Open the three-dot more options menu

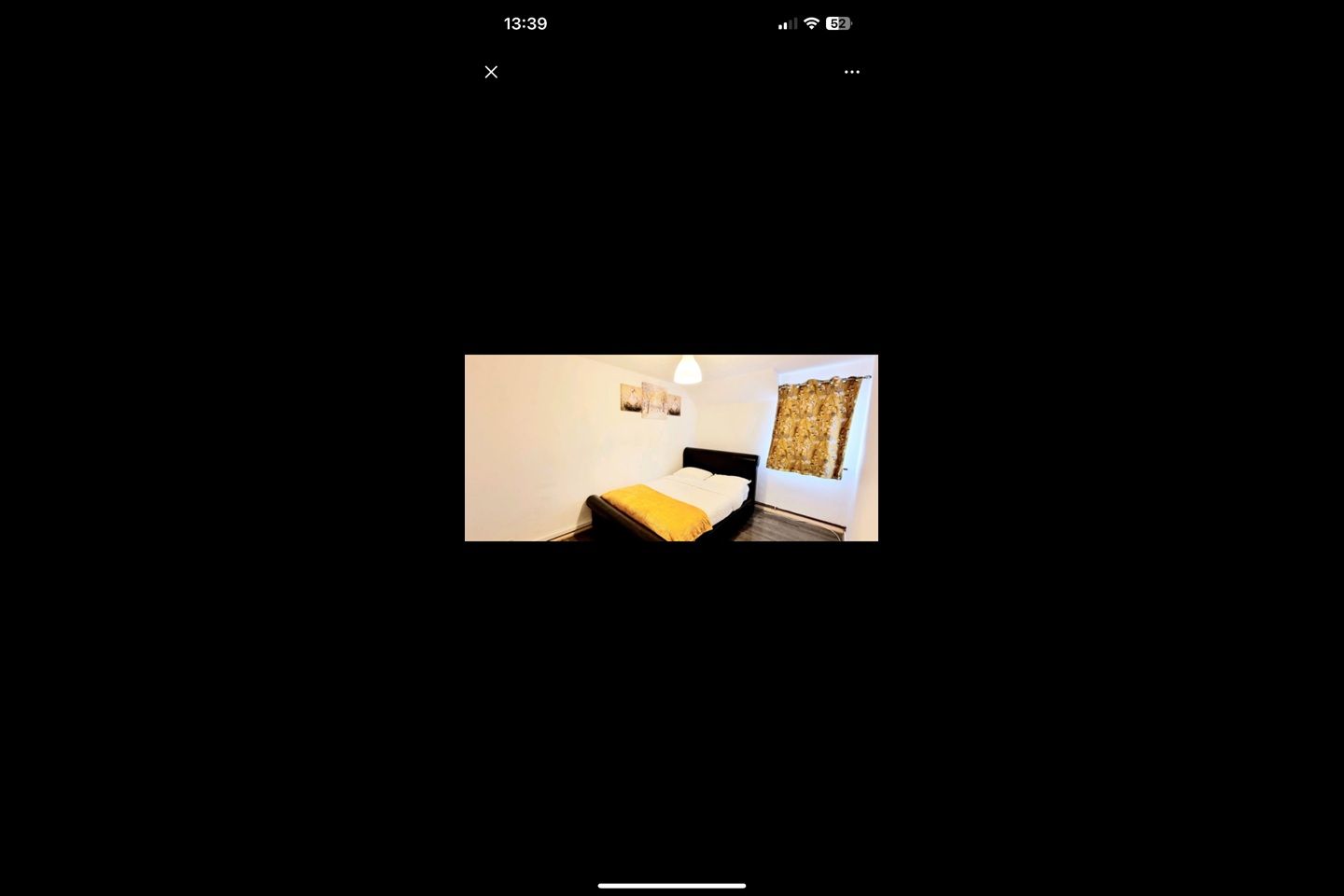(851, 72)
